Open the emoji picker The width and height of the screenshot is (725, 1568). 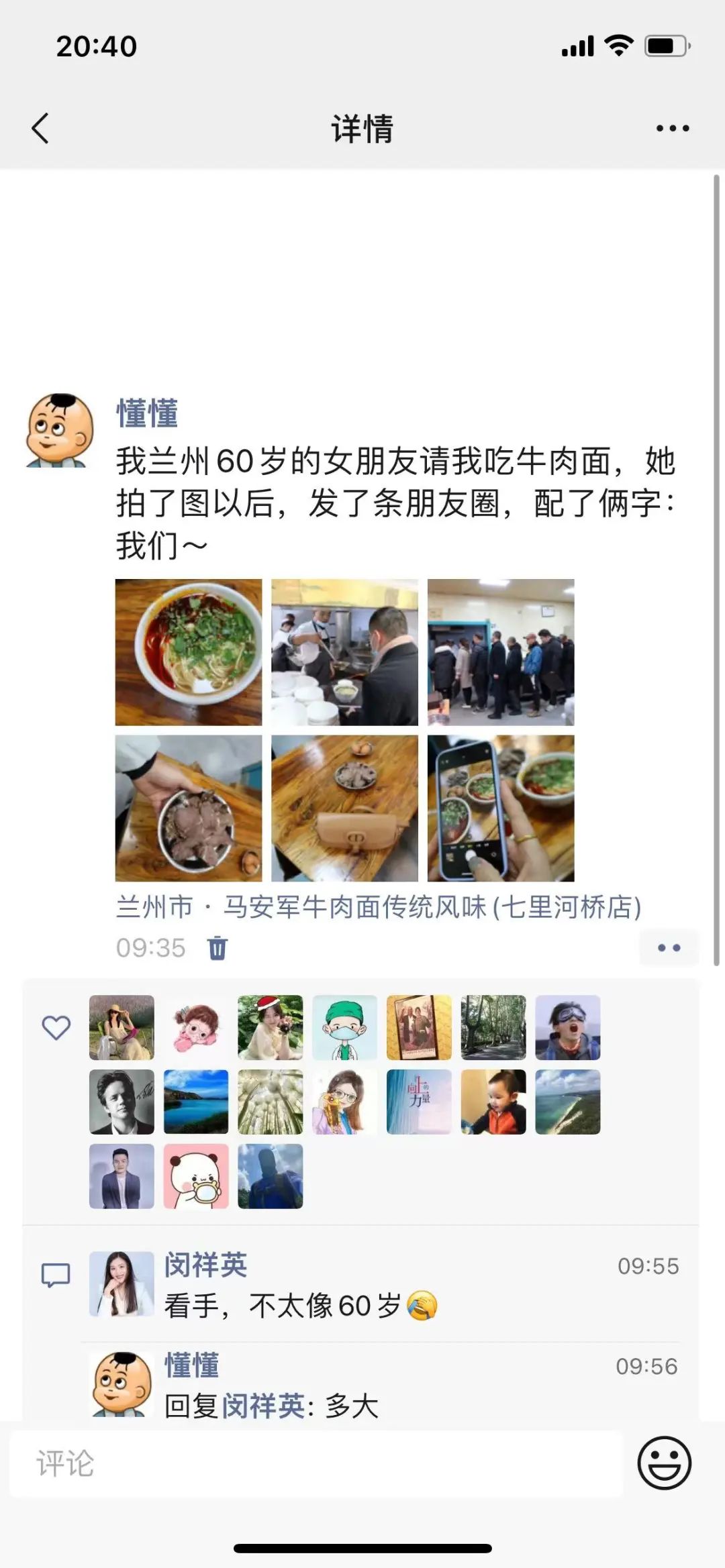point(664,1463)
